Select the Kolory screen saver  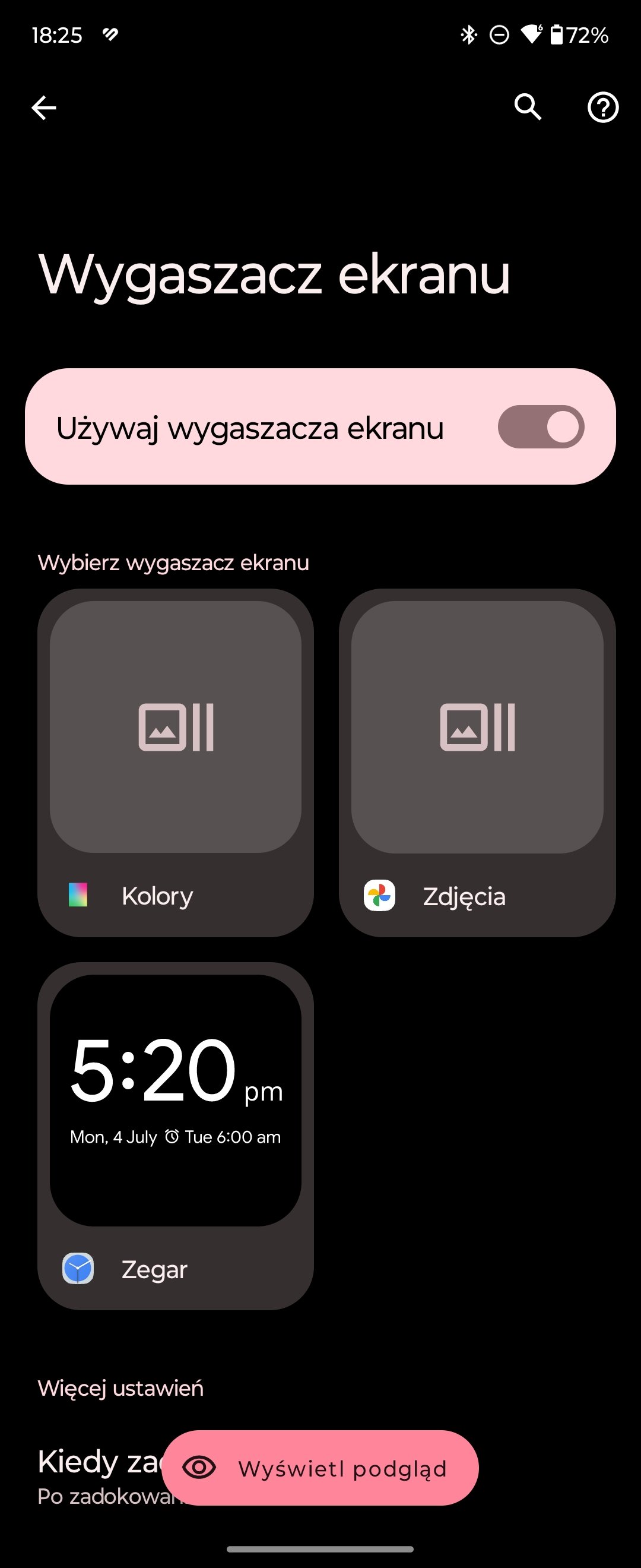pos(175,761)
